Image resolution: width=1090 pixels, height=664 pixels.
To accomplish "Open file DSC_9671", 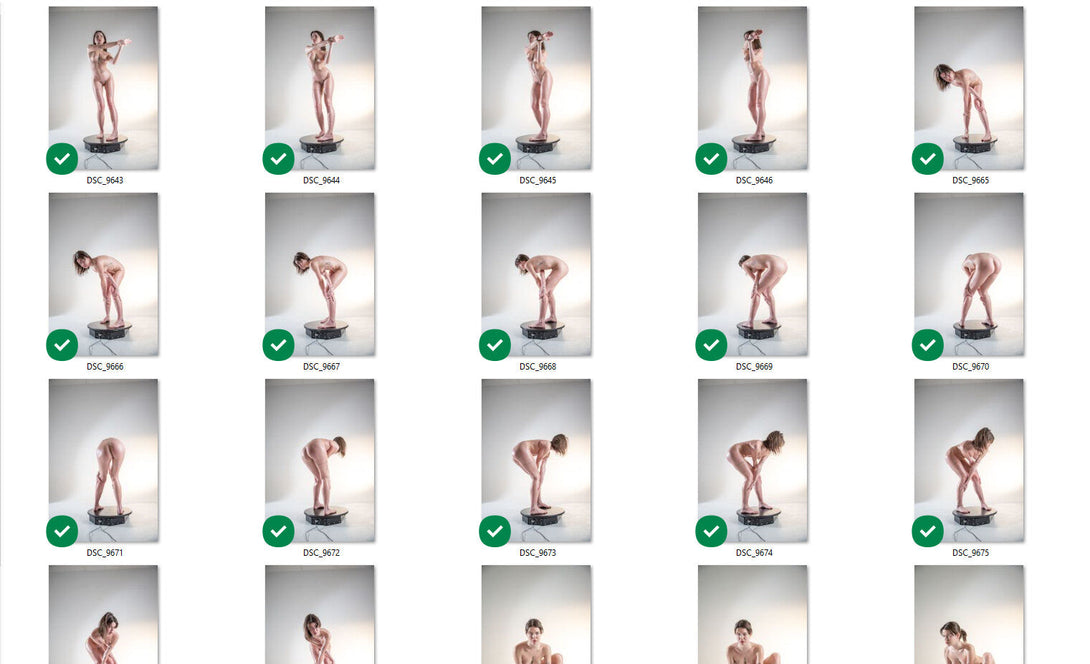I will [103, 460].
